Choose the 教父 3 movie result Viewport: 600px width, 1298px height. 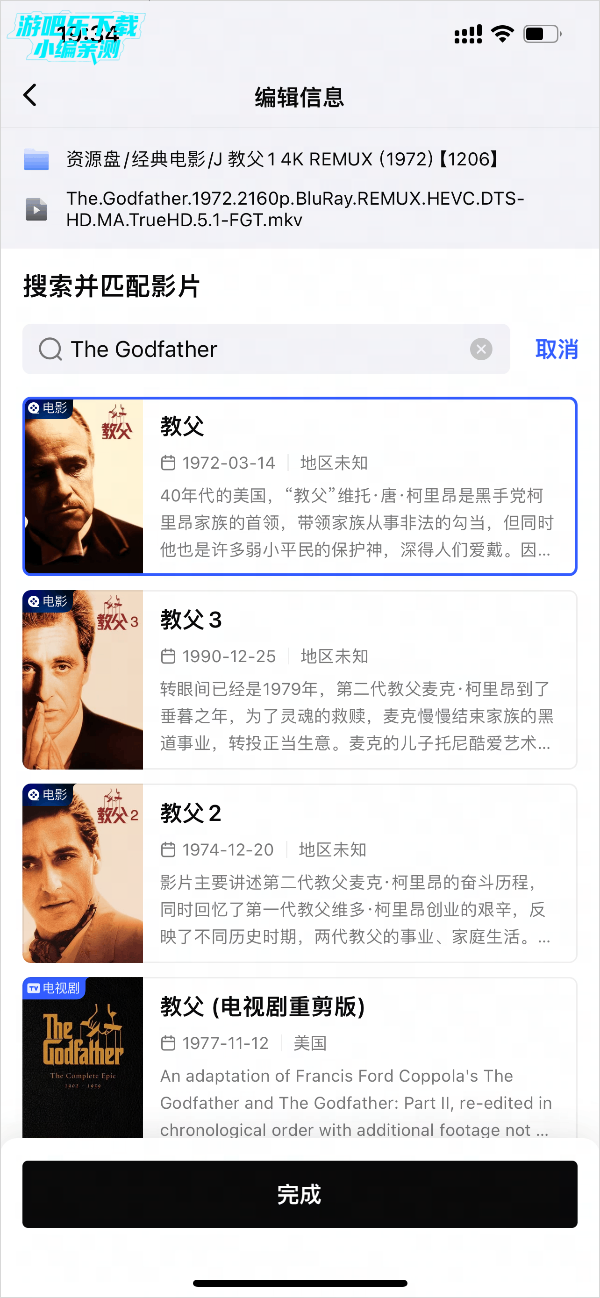[300, 680]
